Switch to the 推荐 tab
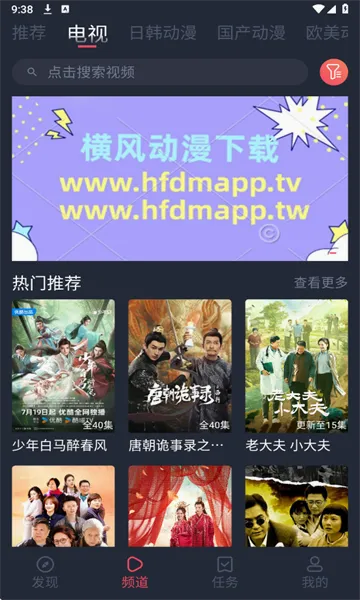This screenshot has width=360, height=600. point(29,33)
